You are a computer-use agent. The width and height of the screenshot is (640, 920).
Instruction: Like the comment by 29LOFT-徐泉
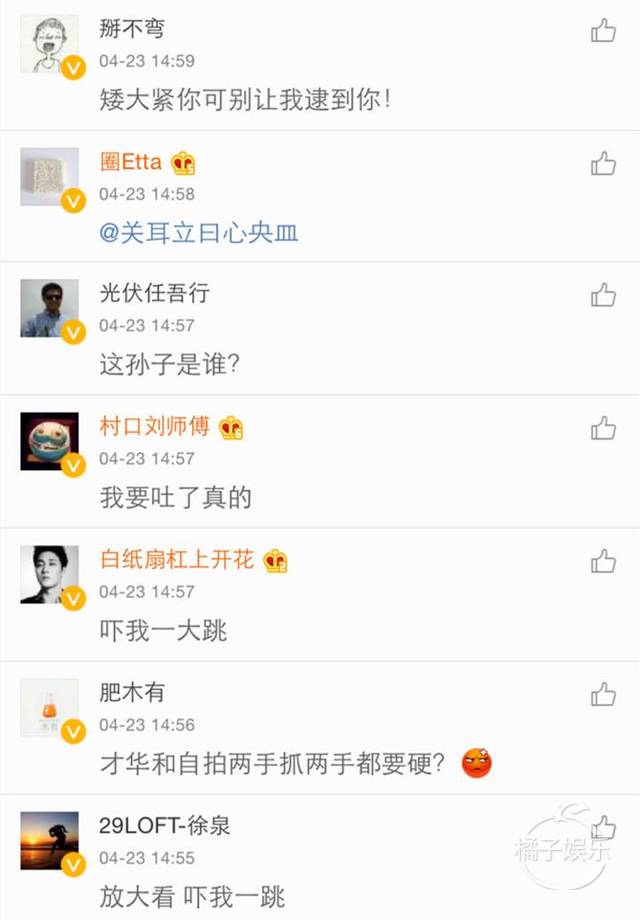point(603,827)
